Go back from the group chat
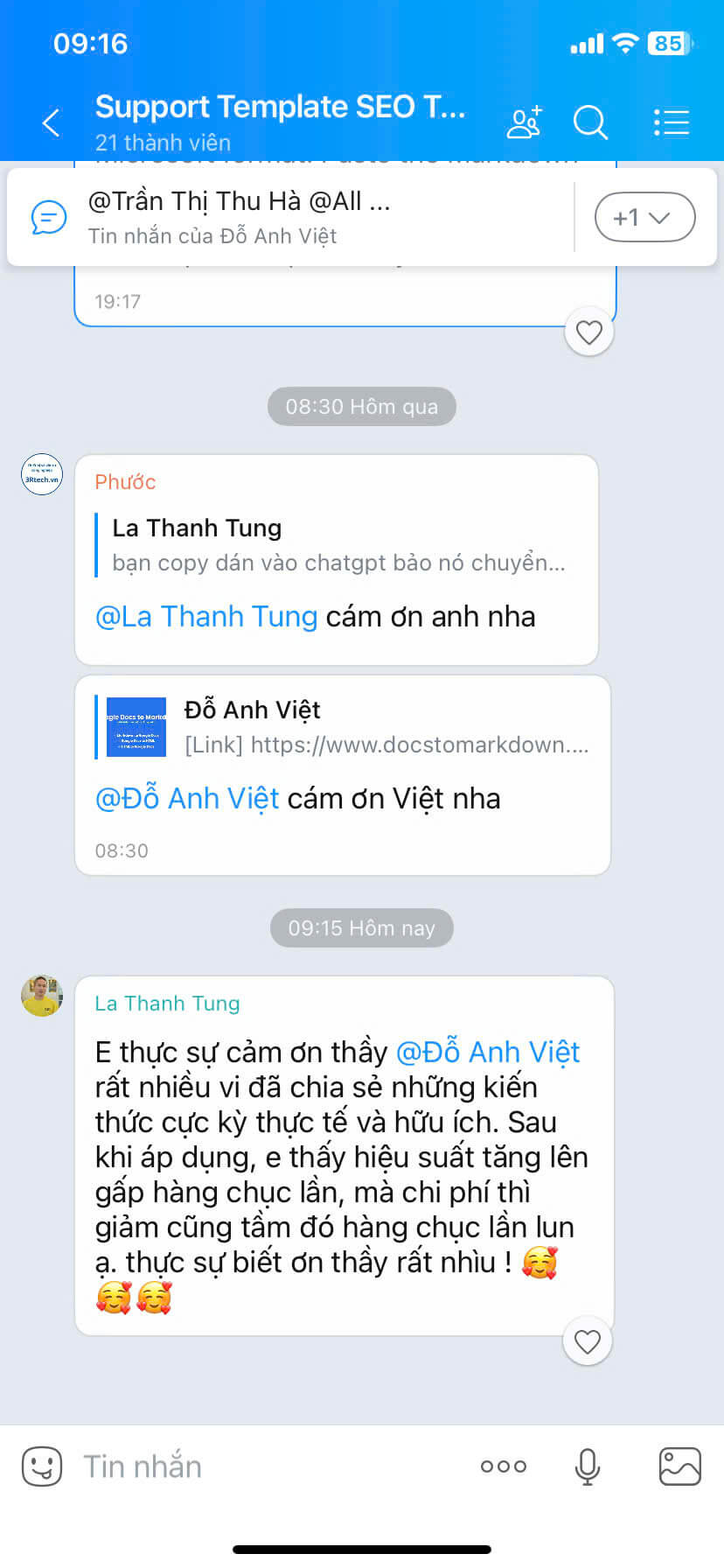The width and height of the screenshot is (724, 1568). click(51, 122)
